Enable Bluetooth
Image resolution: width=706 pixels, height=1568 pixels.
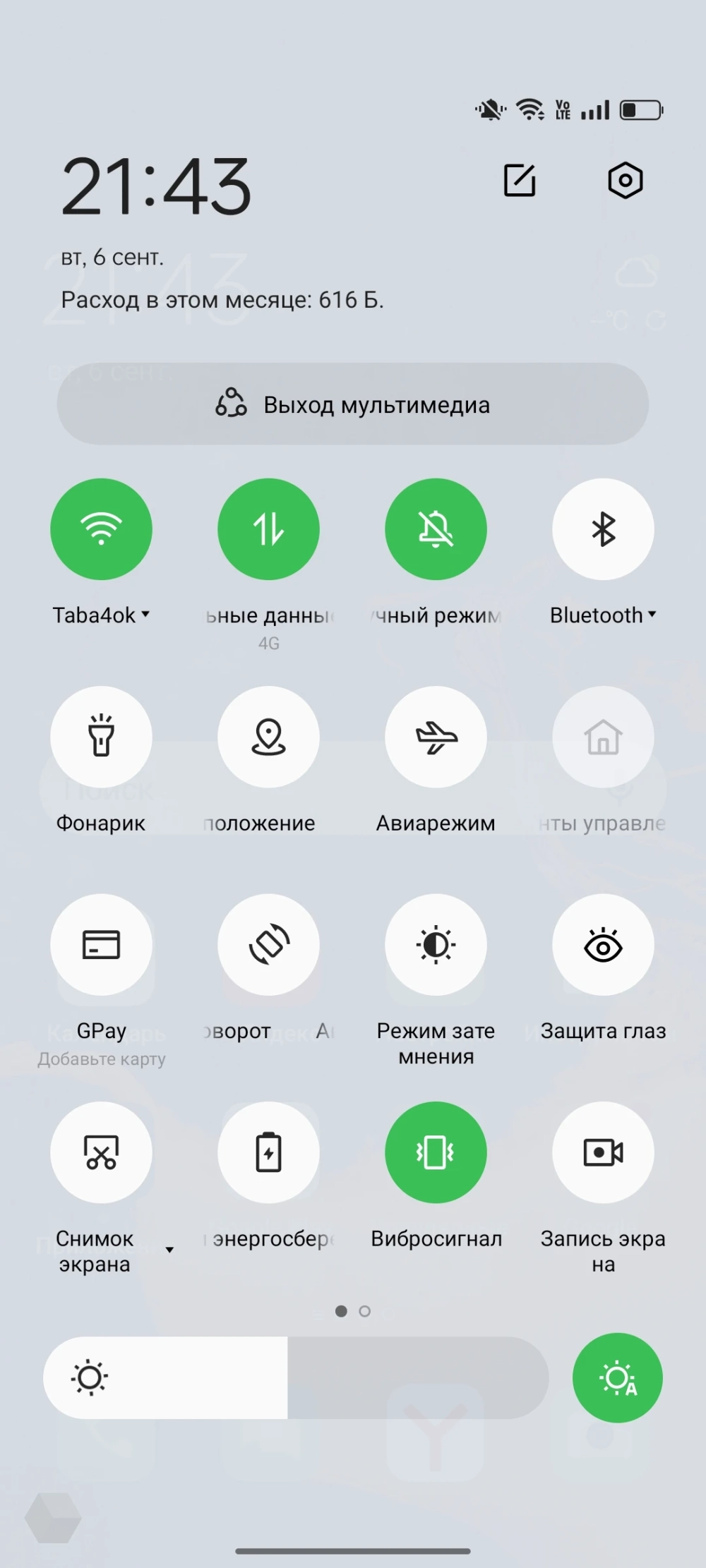coord(603,529)
